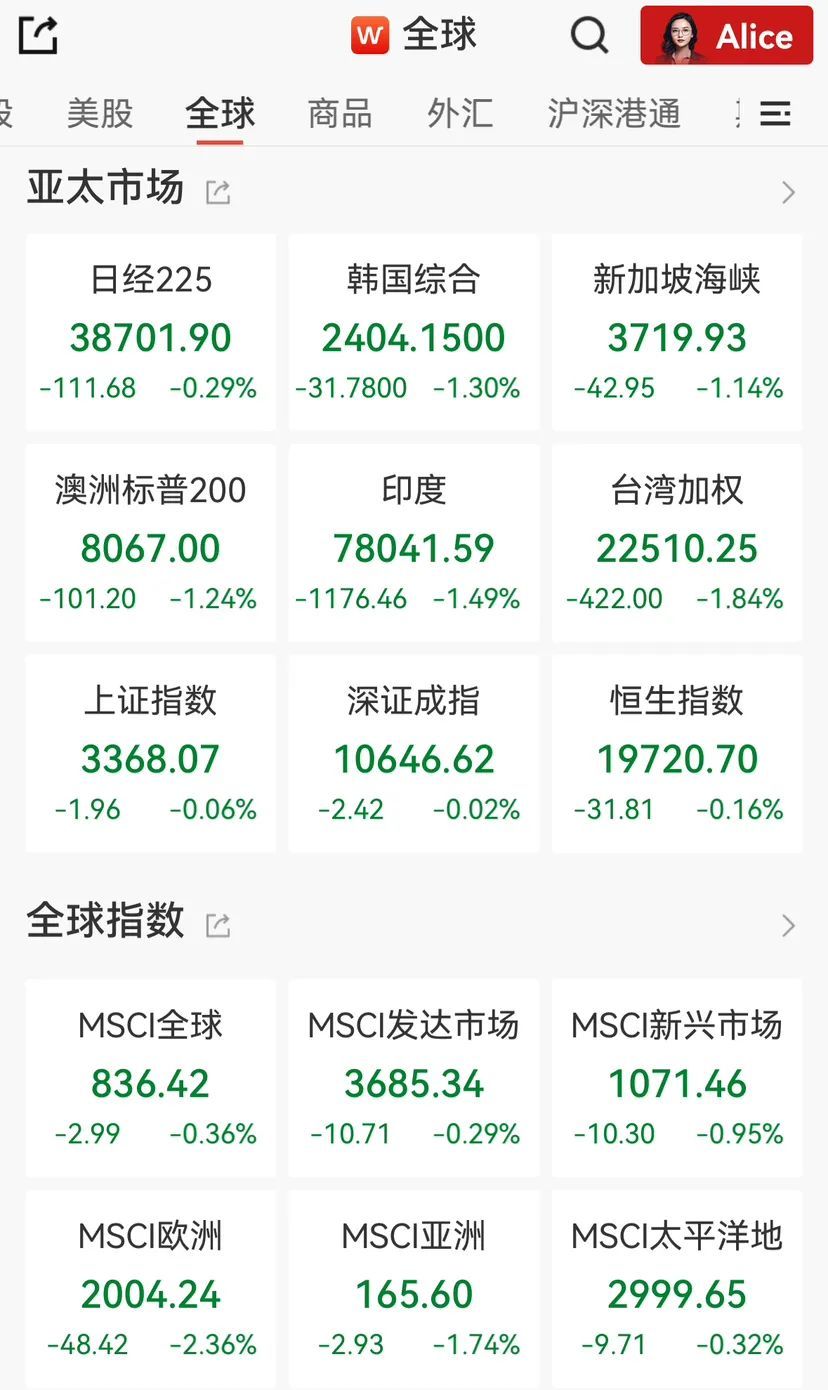View the 上证指数 card
Screen dimensions: 828x1390
click(151, 754)
